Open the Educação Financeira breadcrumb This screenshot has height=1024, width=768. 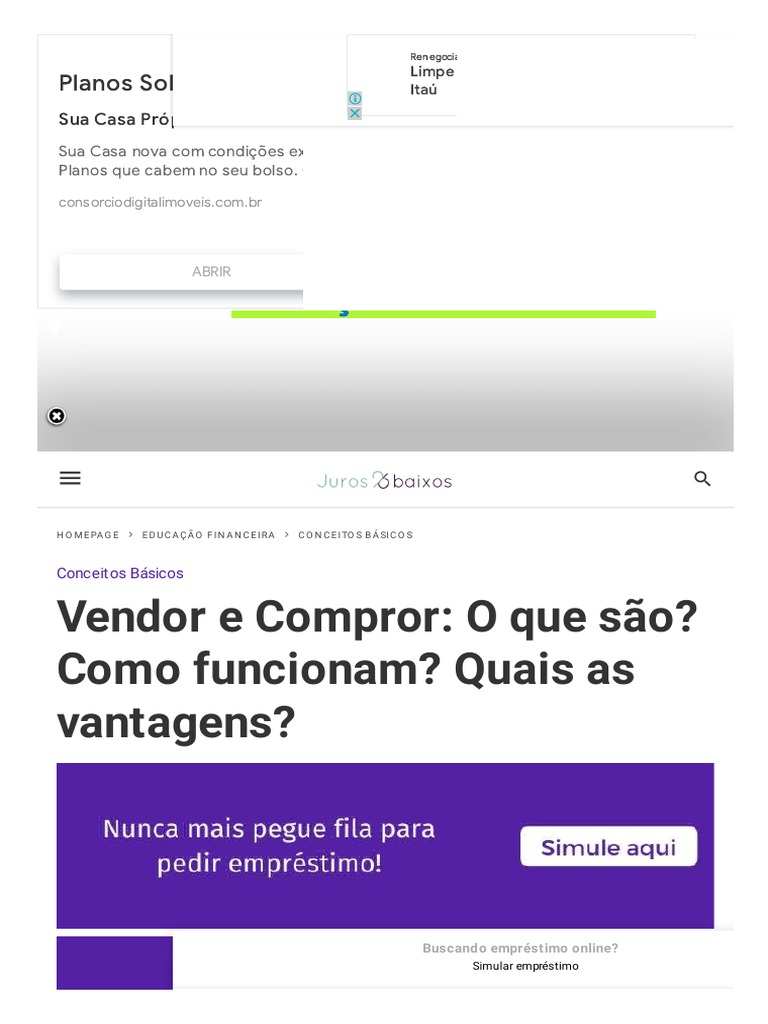pyautogui.click(x=208, y=535)
